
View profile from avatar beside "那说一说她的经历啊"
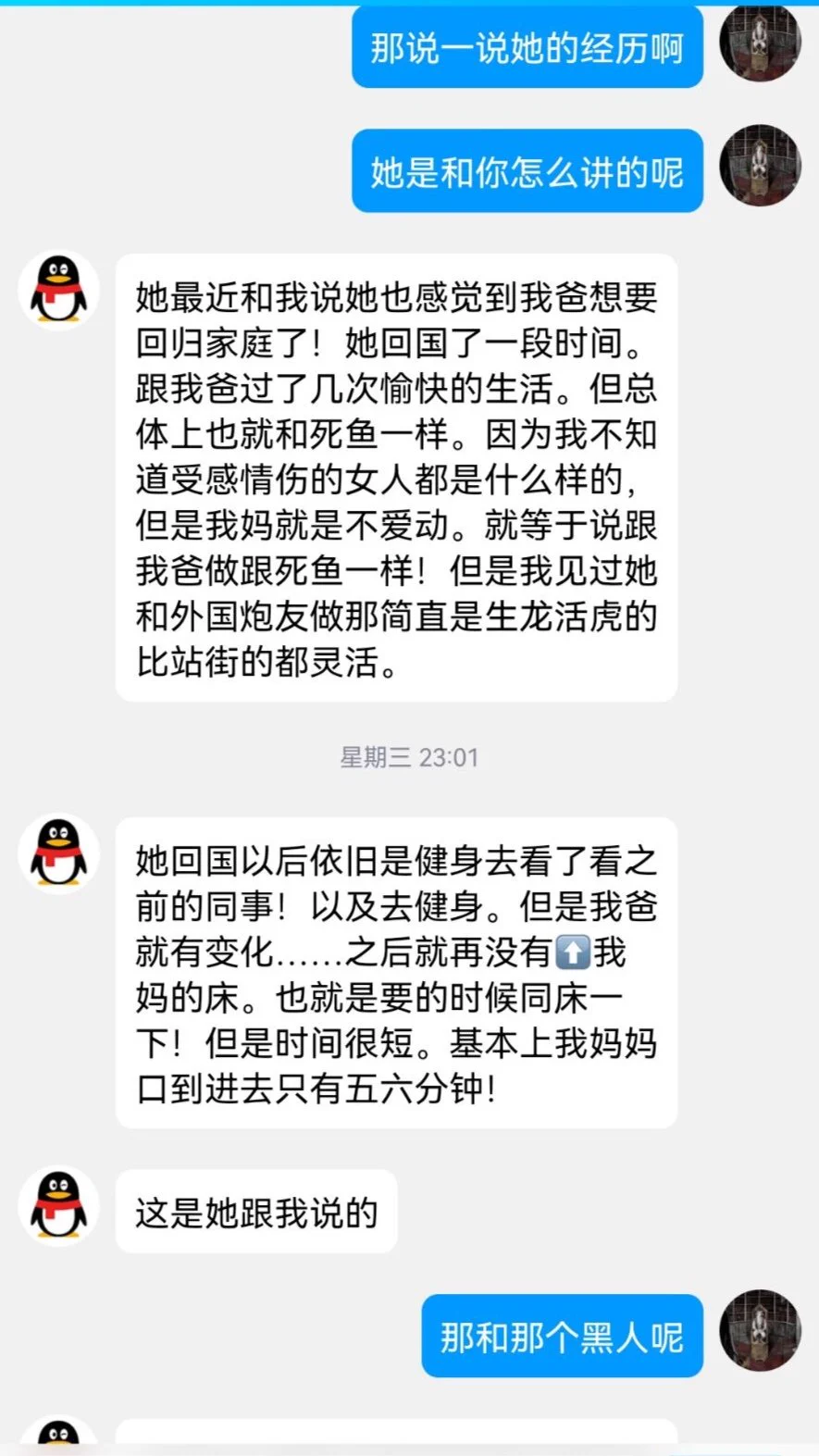[x=760, y=43]
